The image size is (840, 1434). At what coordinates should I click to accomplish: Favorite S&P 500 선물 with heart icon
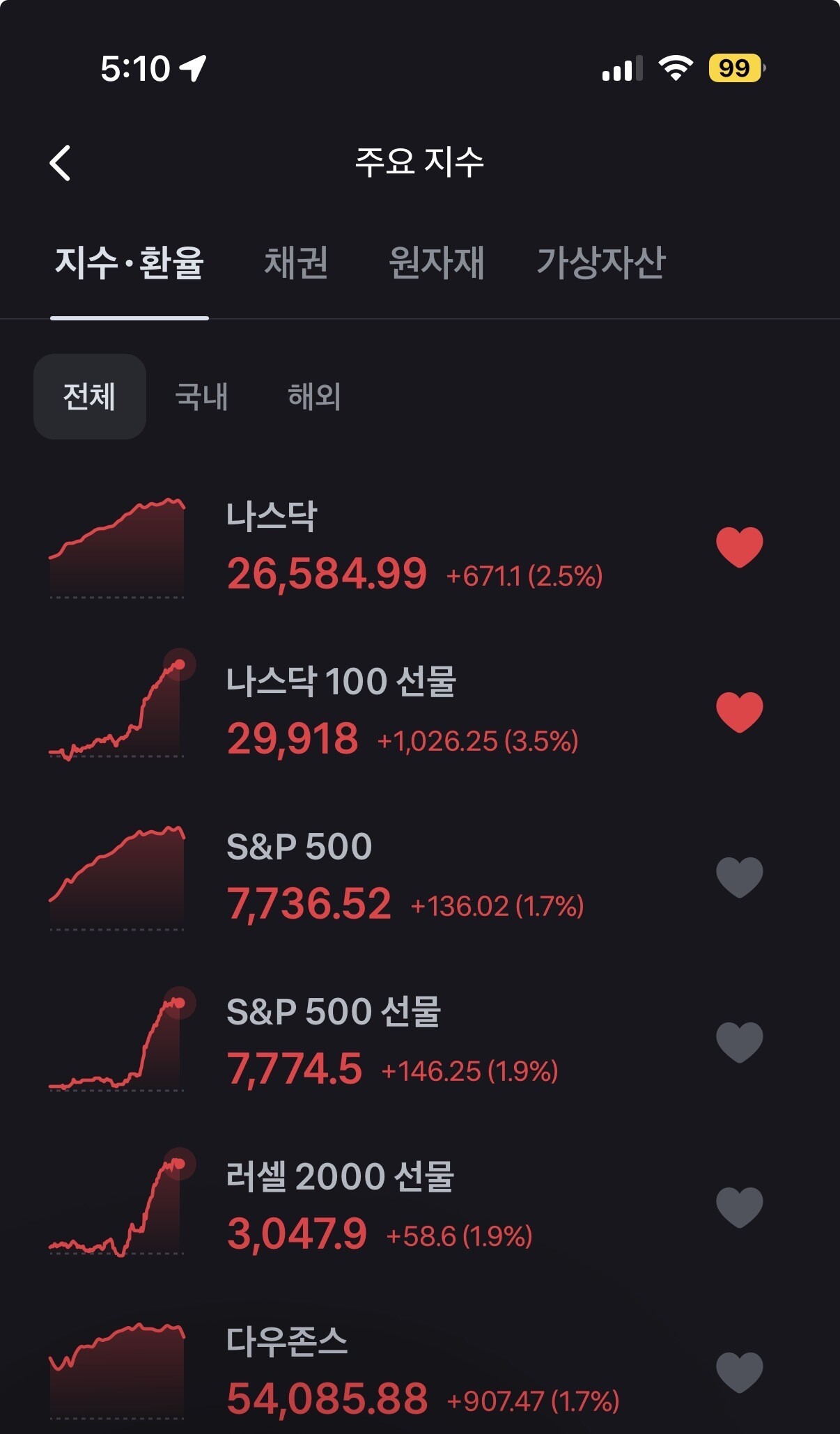click(740, 1043)
